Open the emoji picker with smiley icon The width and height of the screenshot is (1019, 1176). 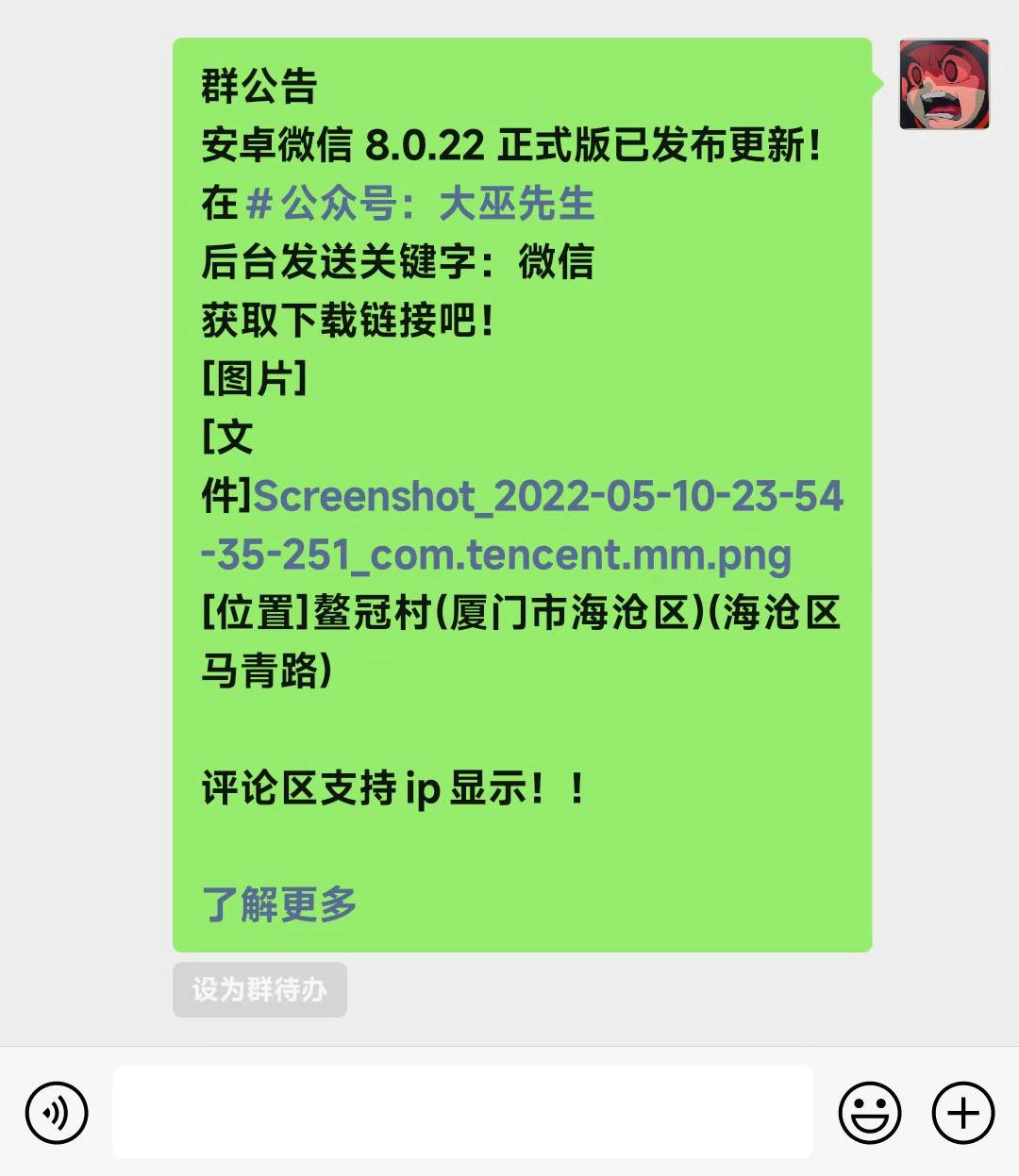[869, 1113]
